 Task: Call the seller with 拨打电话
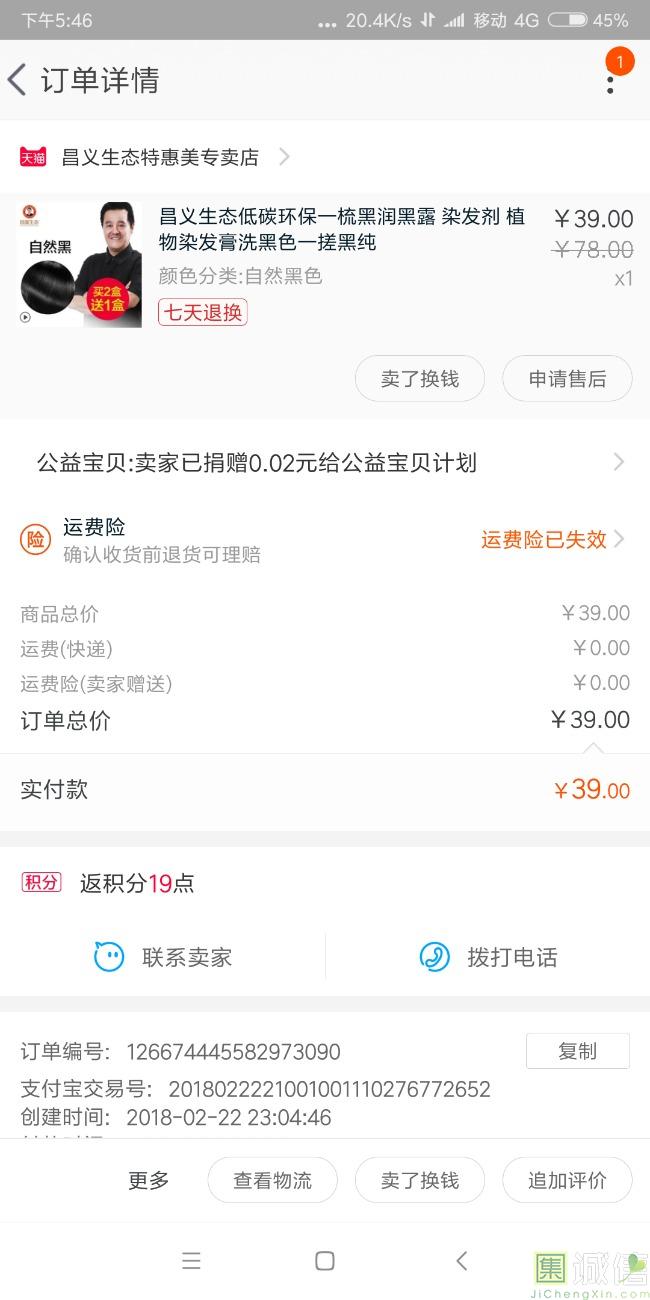click(488, 957)
